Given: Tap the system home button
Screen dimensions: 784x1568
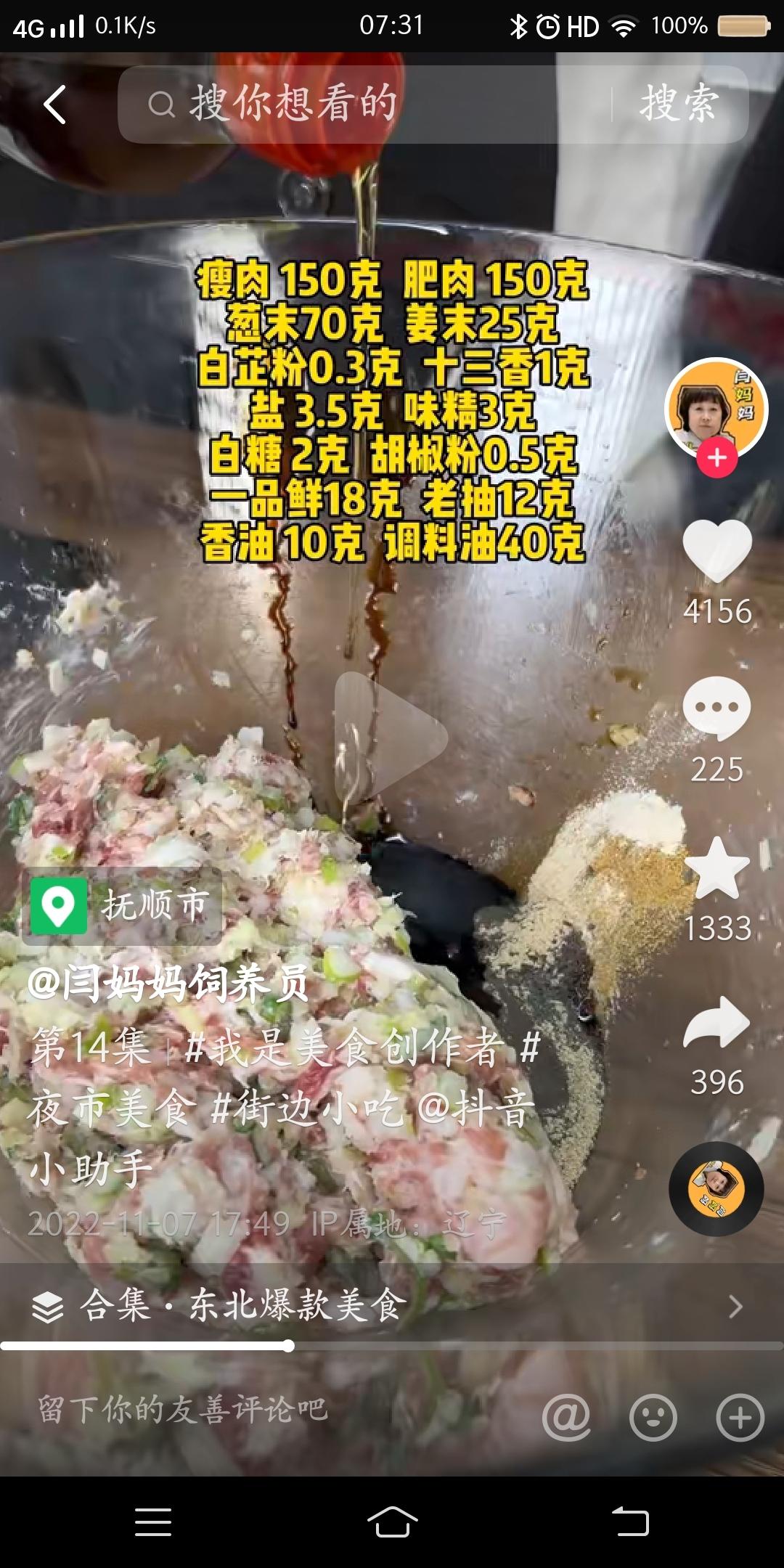Looking at the screenshot, I should click(392, 1522).
